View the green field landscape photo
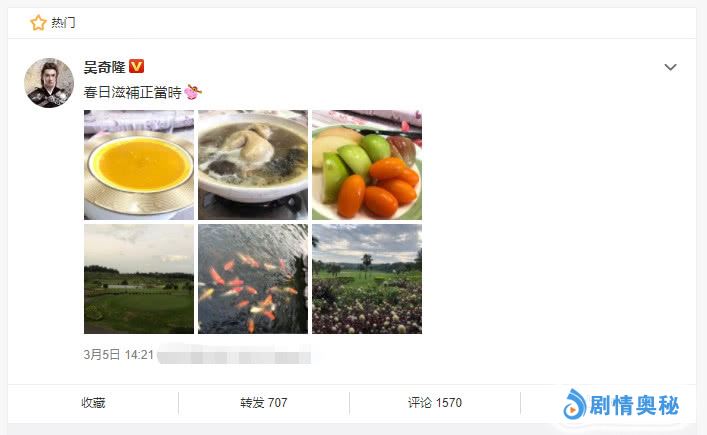Image resolution: width=707 pixels, height=435 pixels. point(139,279)
